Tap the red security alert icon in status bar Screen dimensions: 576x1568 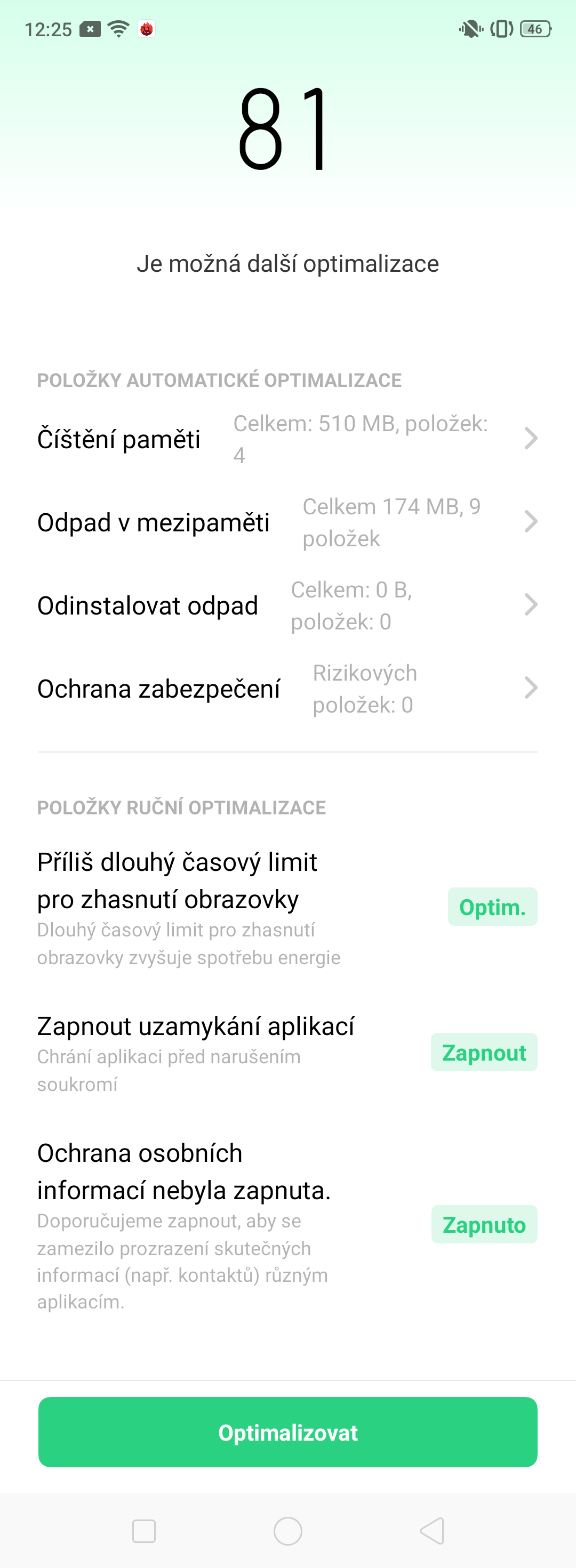click(x=148, y=28)
